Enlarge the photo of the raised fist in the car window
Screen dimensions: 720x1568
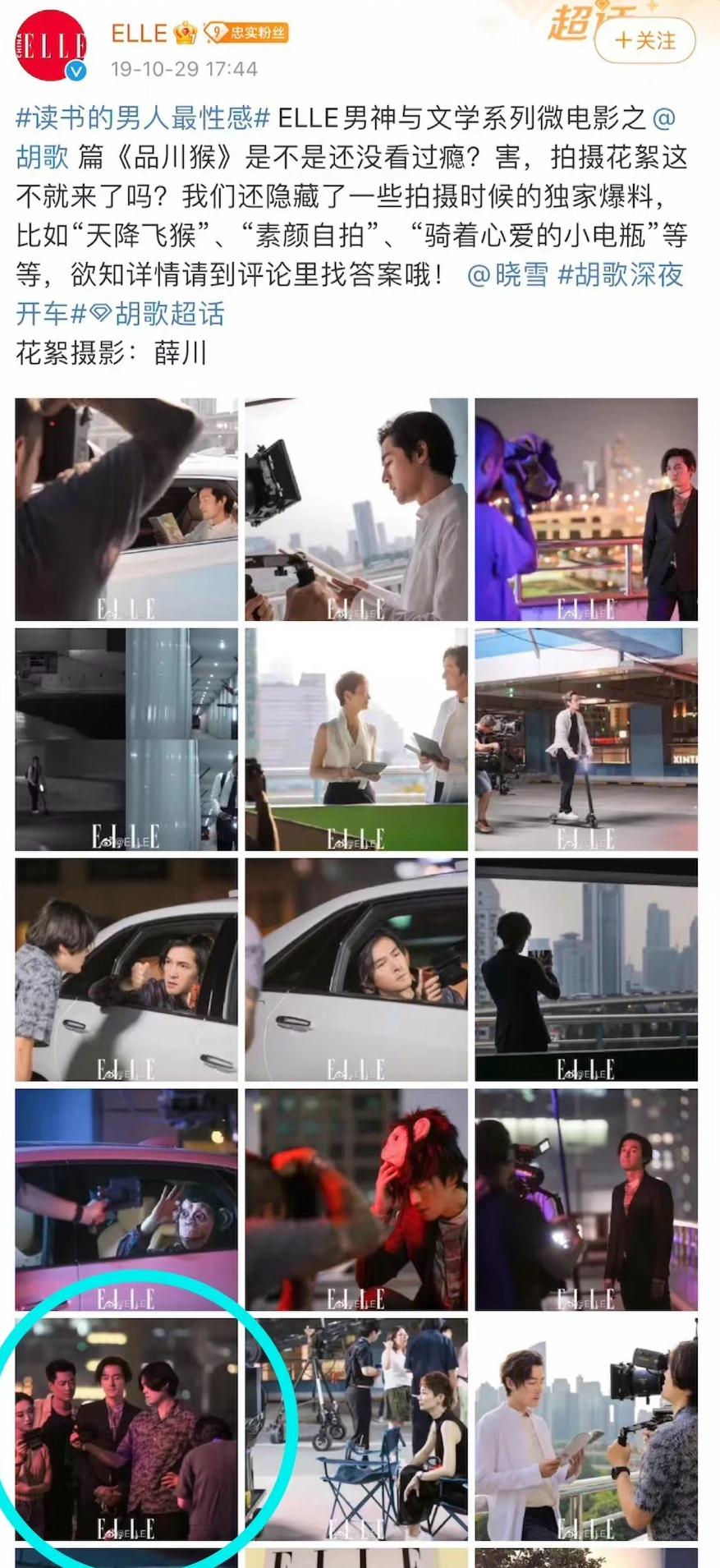pos(126,969)
